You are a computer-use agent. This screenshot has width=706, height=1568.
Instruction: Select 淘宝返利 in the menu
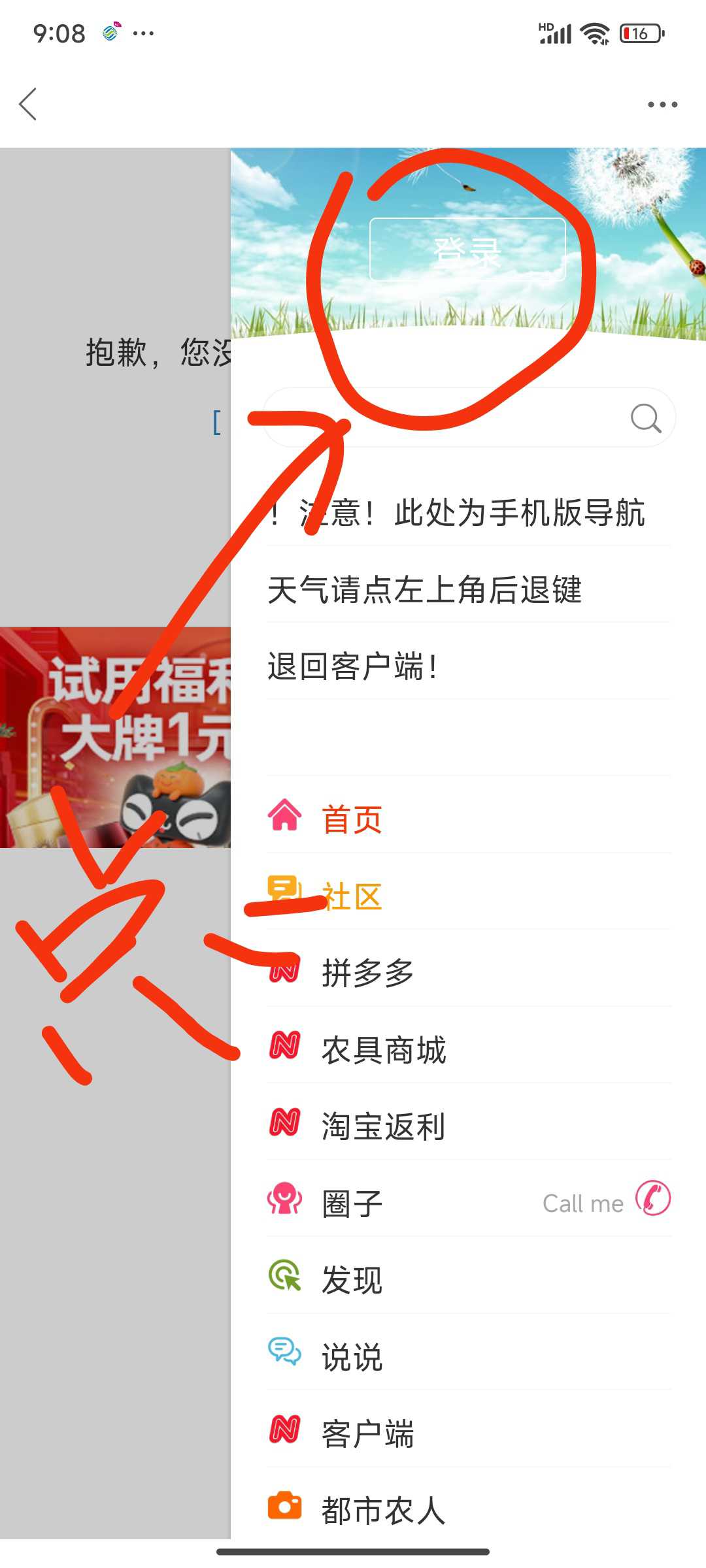pyautogui.click(x=384, y=1126)
